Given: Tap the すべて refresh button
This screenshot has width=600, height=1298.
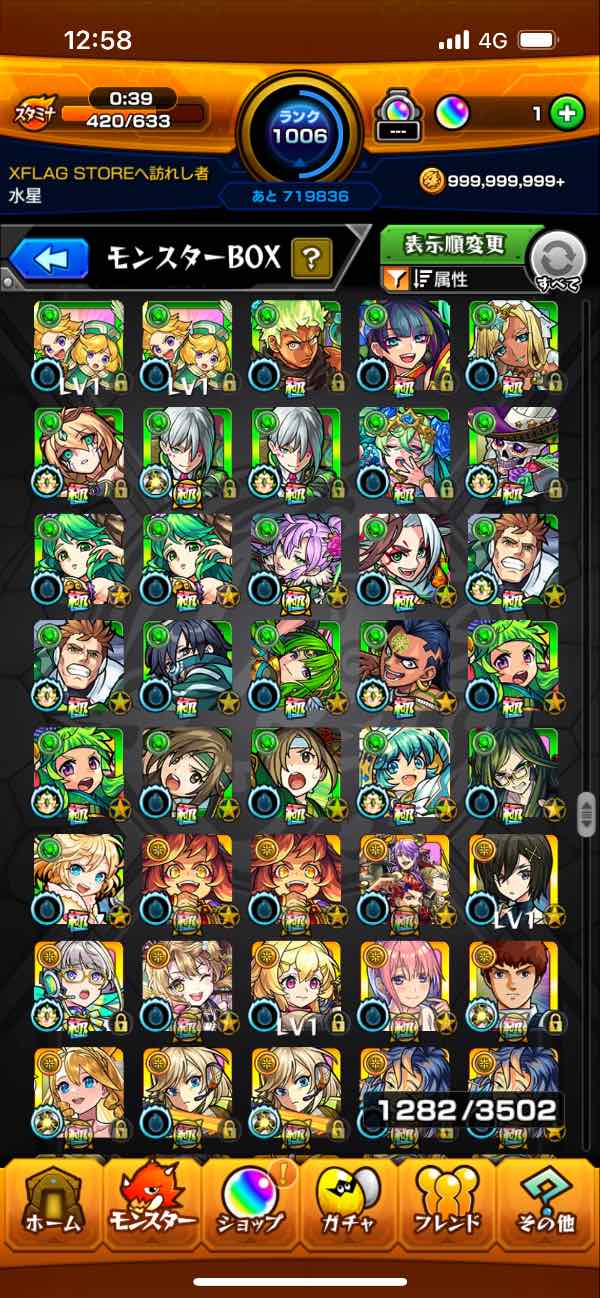Looking at the screenshot, I should [557, 261].
